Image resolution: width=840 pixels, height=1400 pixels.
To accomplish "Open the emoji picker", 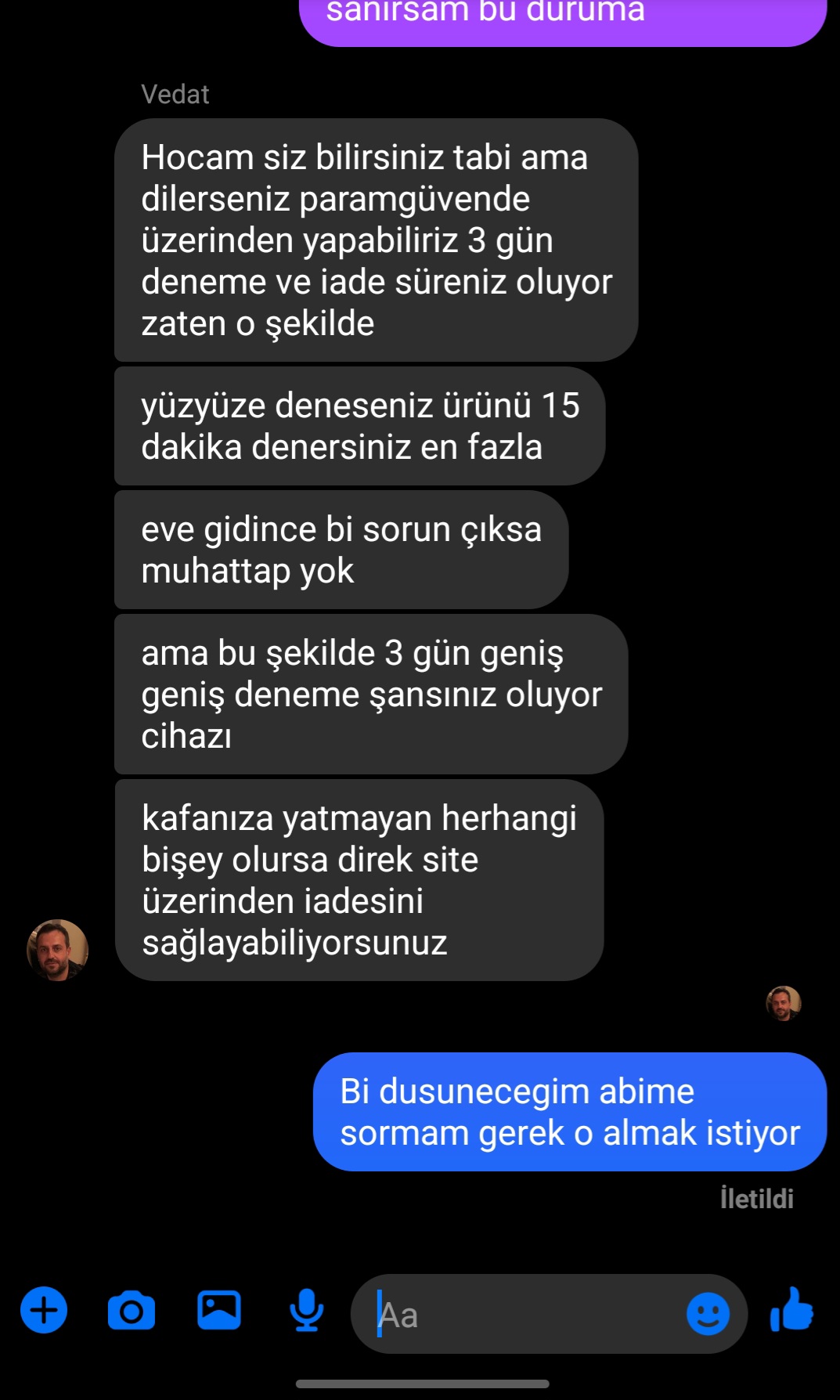I will tap(708, 1314).
